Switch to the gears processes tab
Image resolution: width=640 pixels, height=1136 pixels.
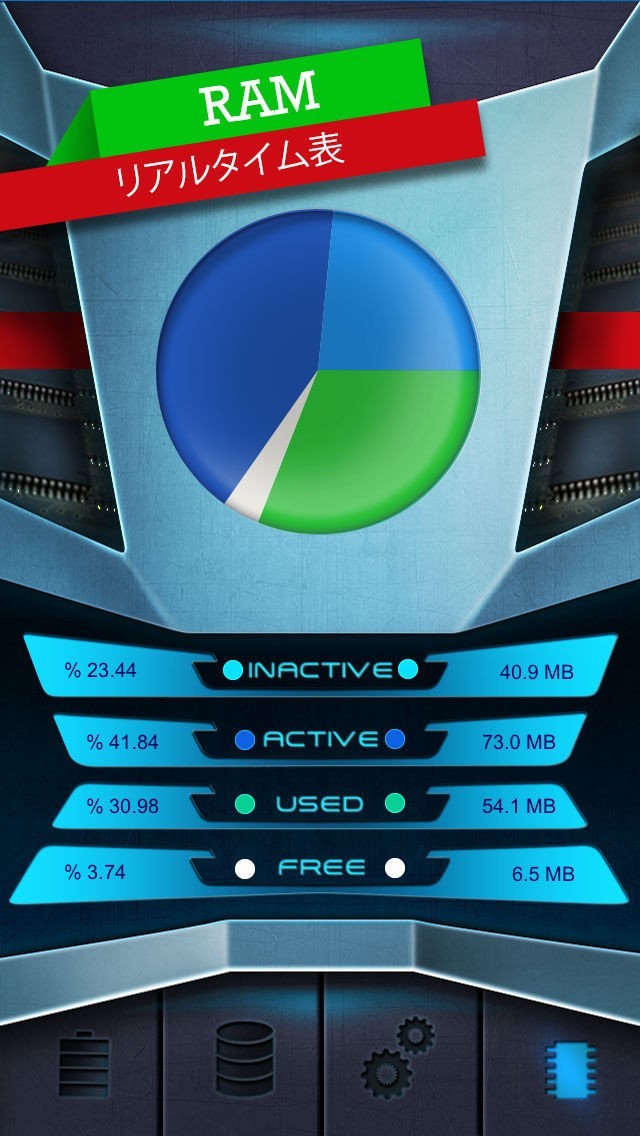click(x=398, y=1057)
